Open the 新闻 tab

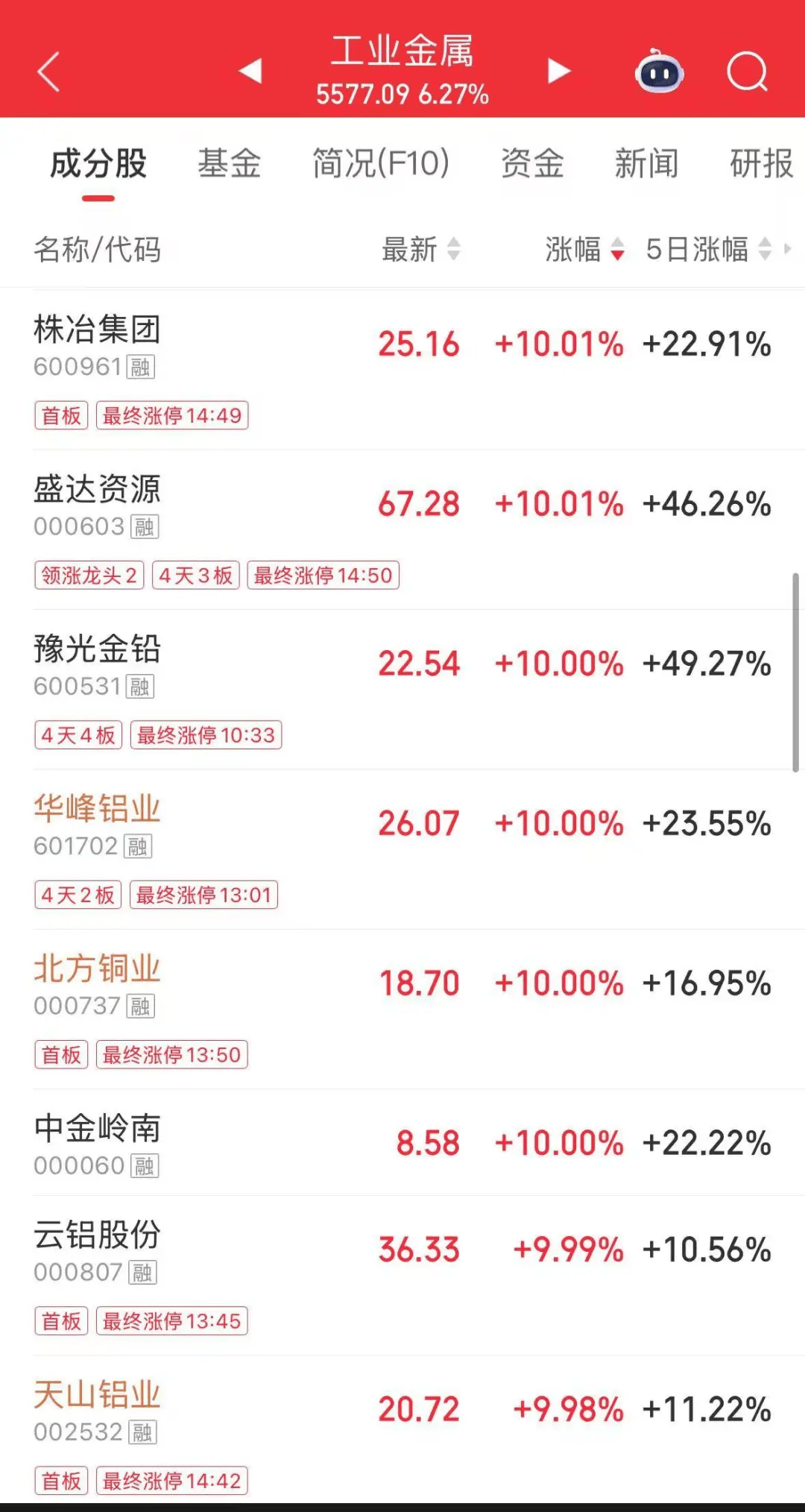646,164
